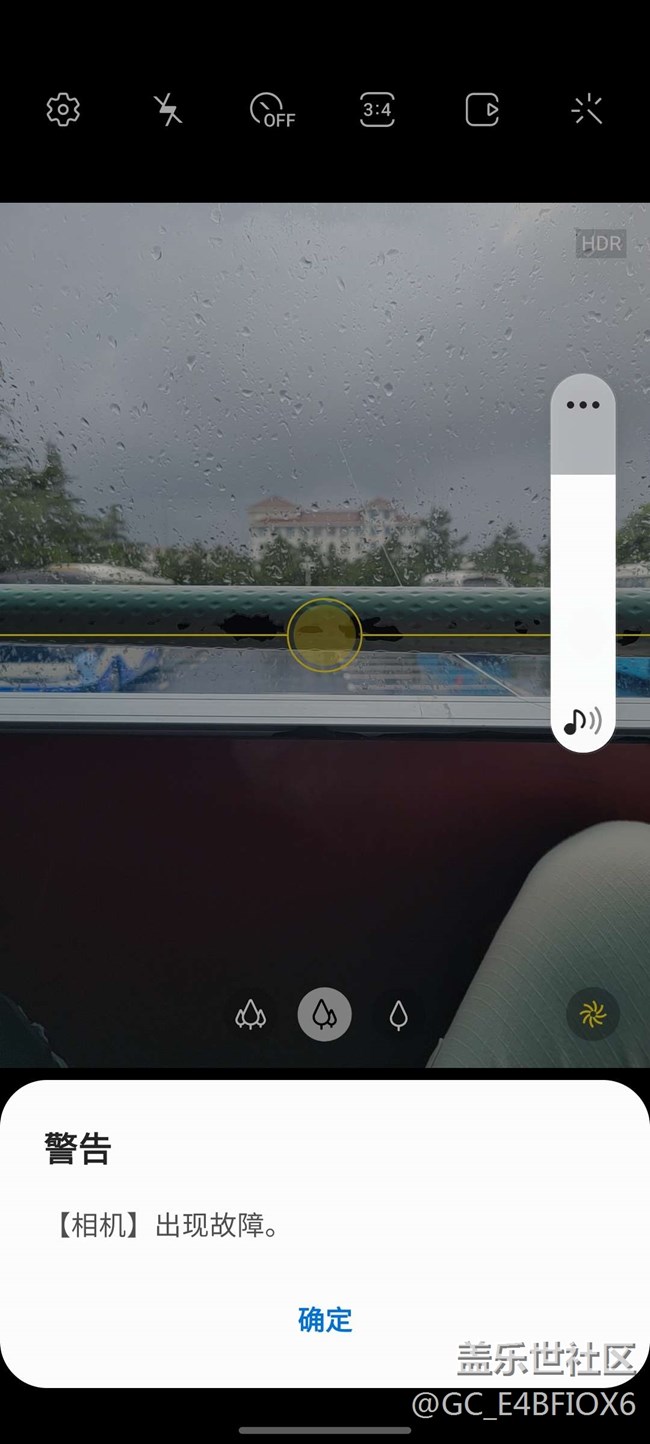Open the filters and effects wand
This screenshot has height=1444, width=650.
pyautogui.click(x=587, y=110)
